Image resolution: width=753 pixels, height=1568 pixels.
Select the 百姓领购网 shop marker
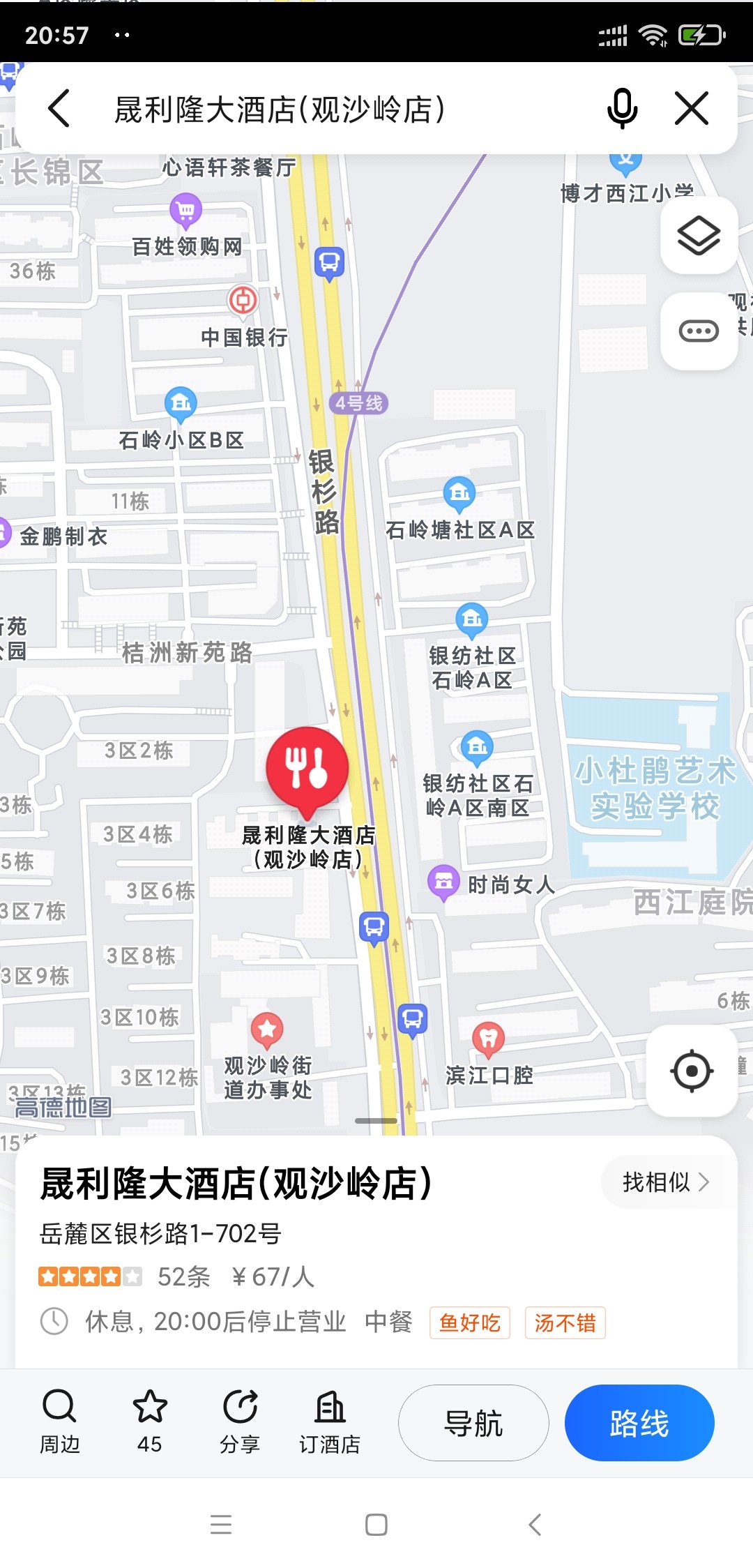(185, 210)
